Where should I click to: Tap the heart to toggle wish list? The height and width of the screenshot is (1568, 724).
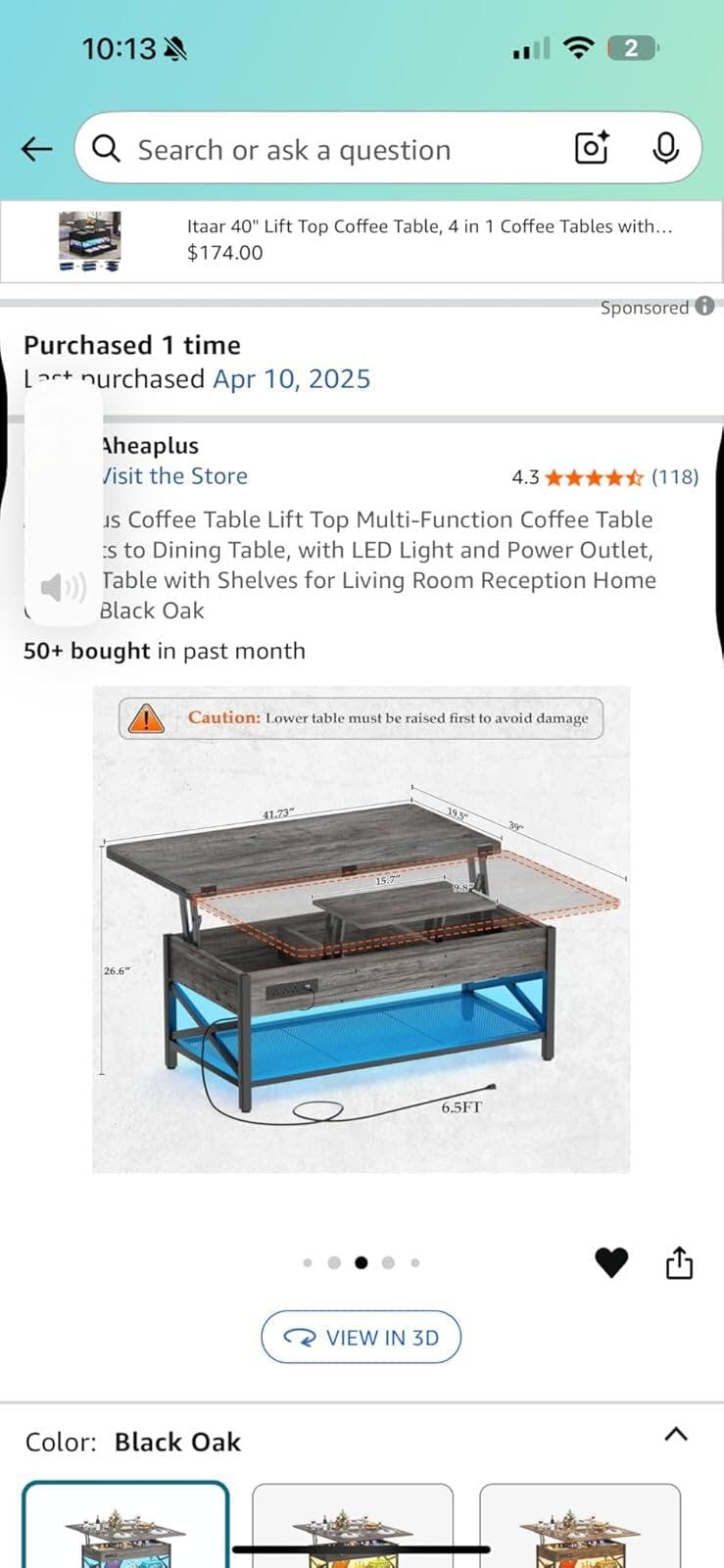click(x=611, y=1262)
